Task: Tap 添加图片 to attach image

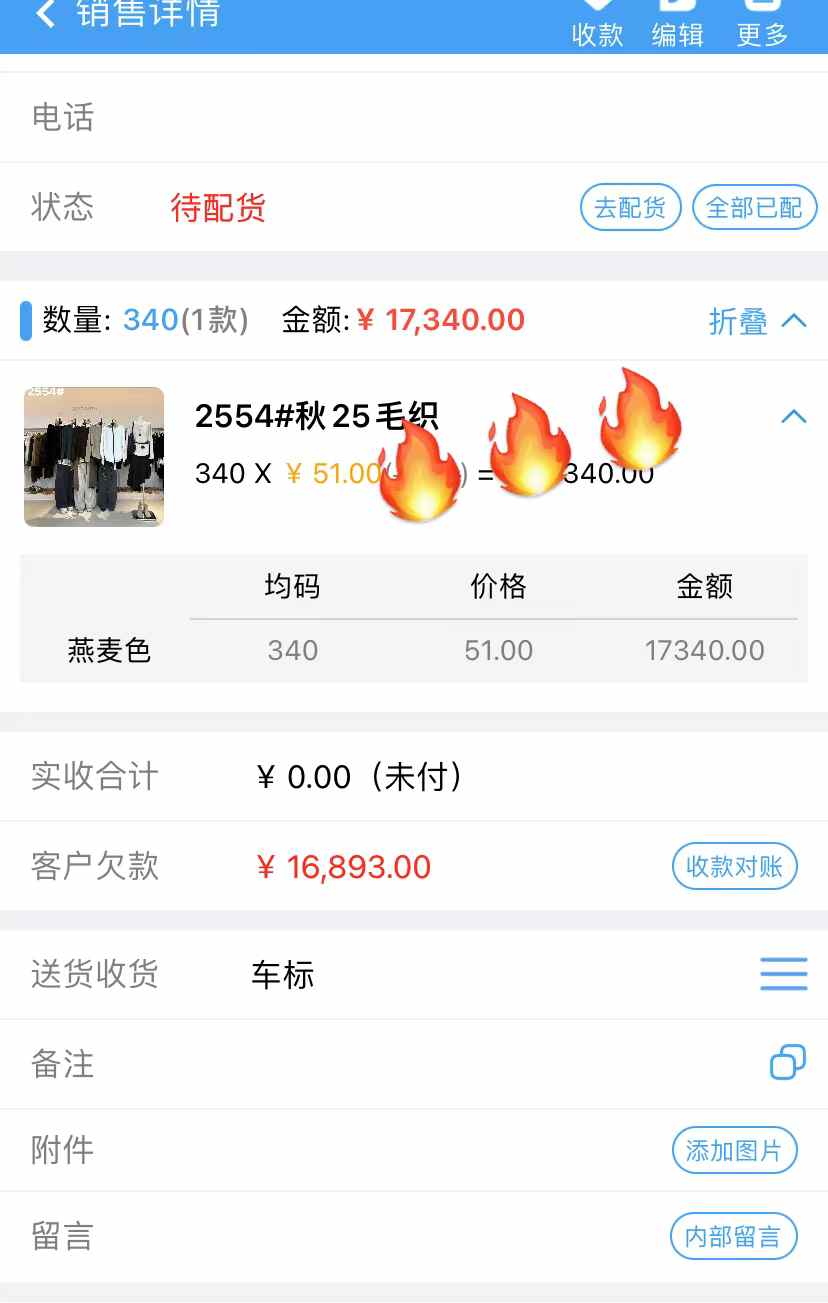Action: coord(734,1150)
